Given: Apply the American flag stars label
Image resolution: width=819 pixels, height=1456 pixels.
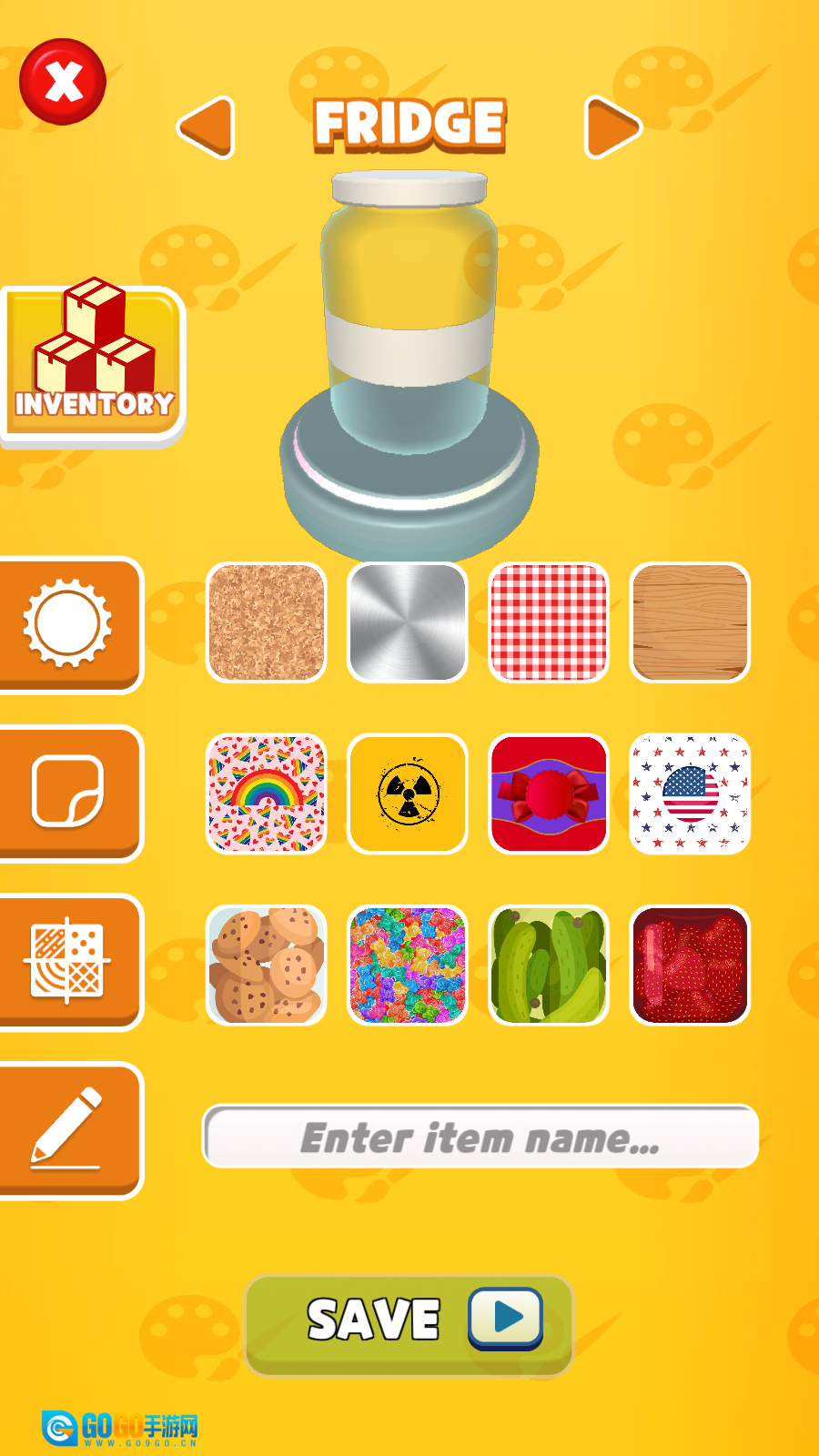Looking at the screenshot, I should tap(690, 794).
